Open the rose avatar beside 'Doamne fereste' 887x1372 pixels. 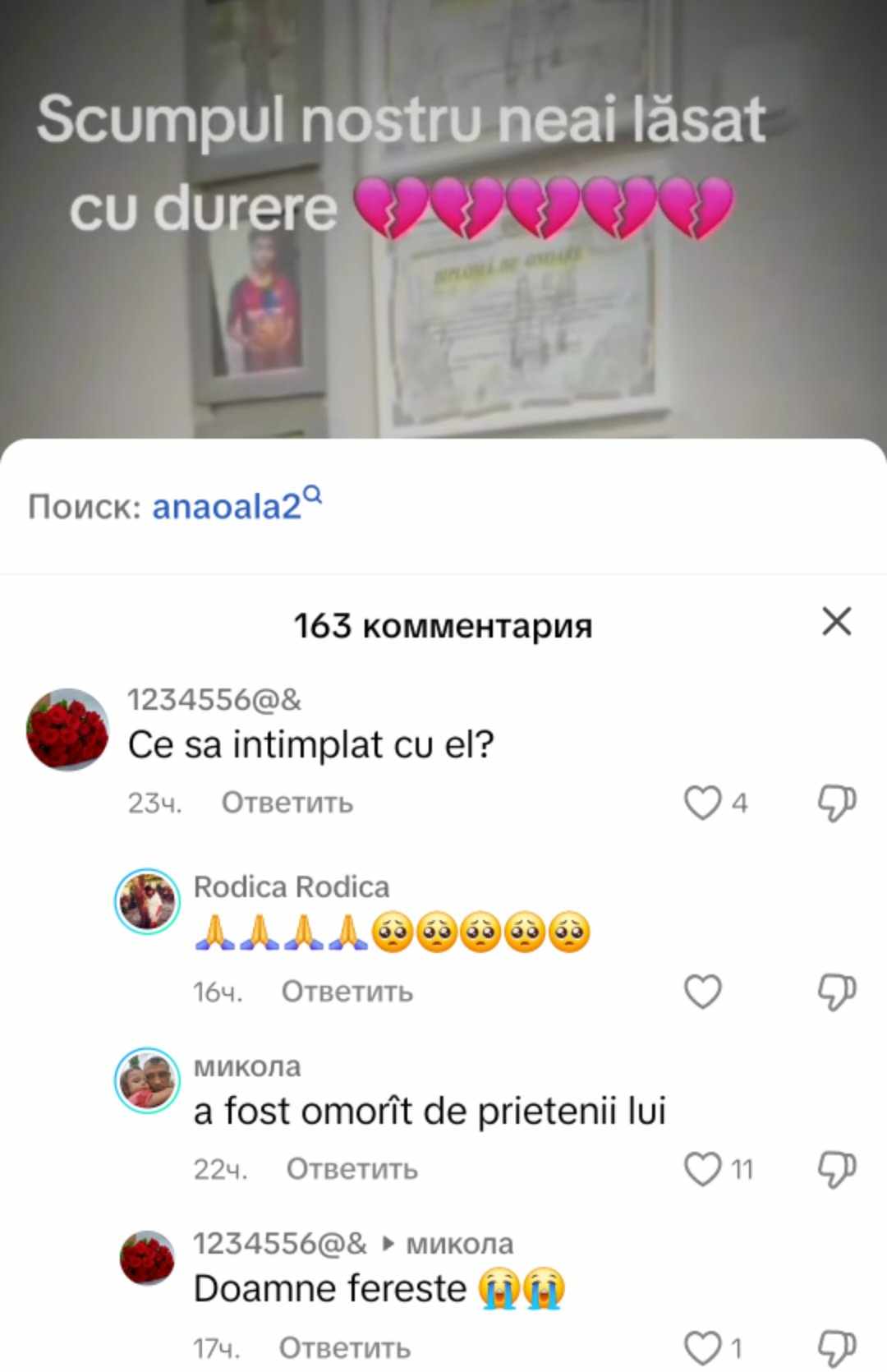pyautogui.click(x=147, y=1258)
